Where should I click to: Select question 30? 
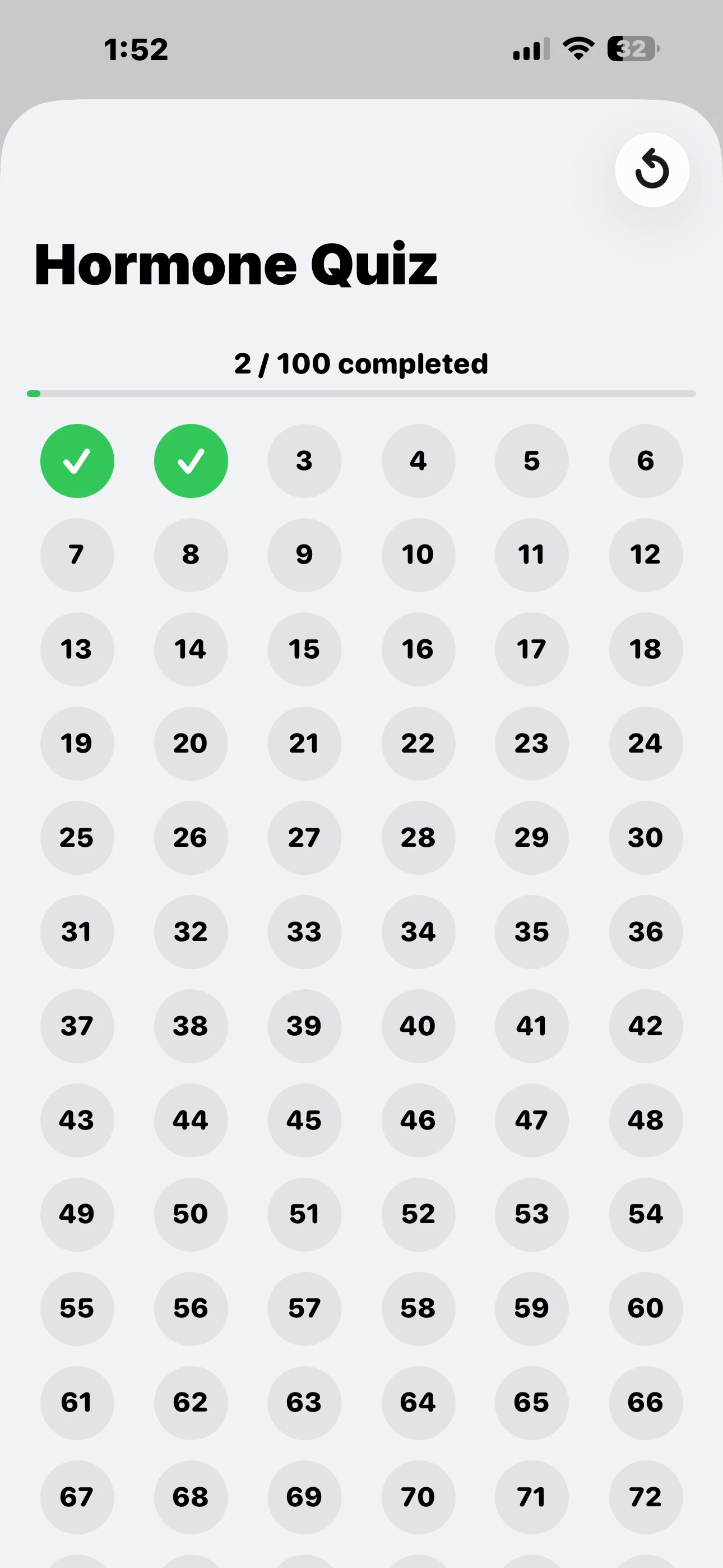(646, 838)
